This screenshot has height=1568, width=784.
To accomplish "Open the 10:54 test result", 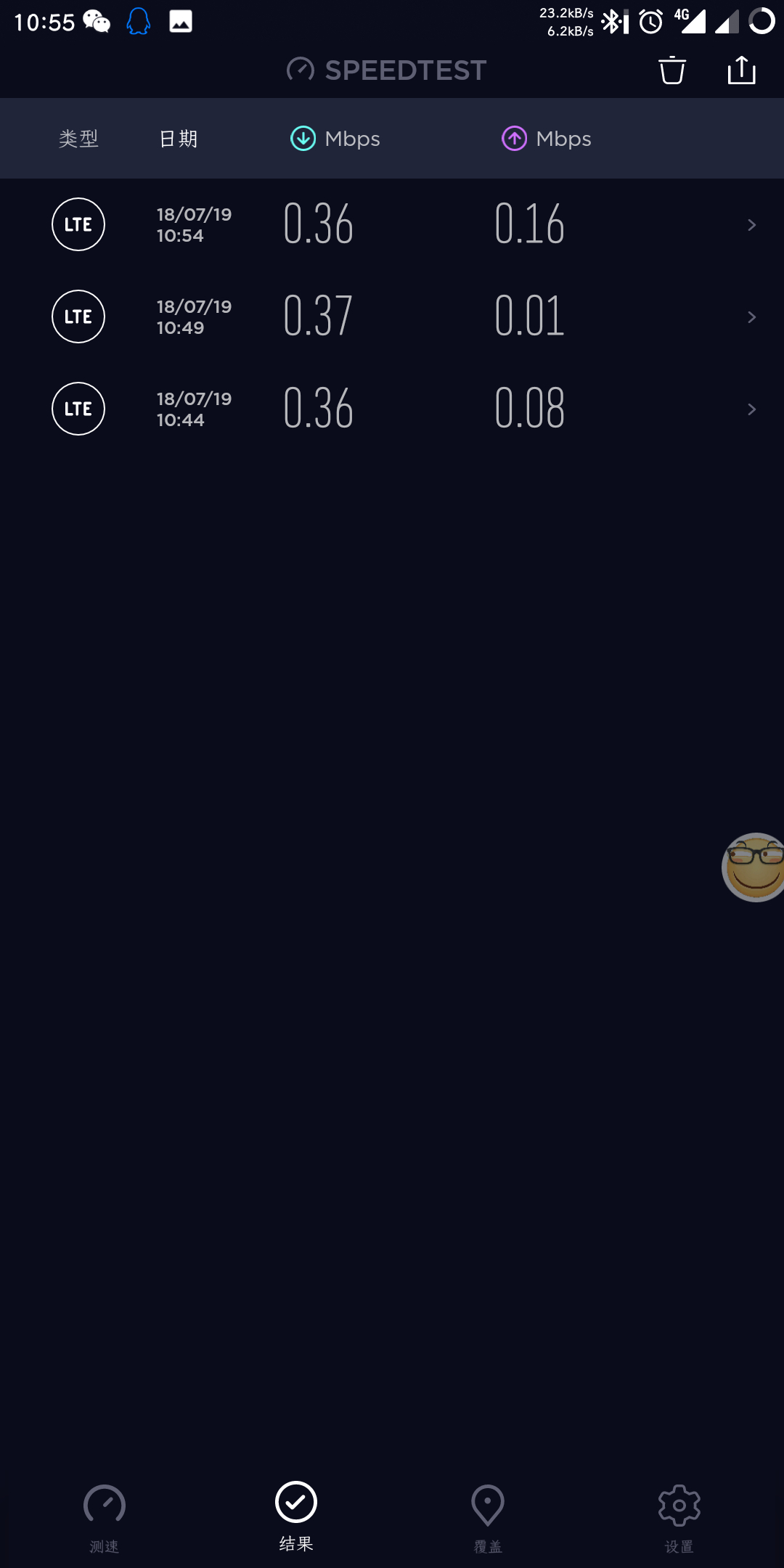I will point(392,224).
